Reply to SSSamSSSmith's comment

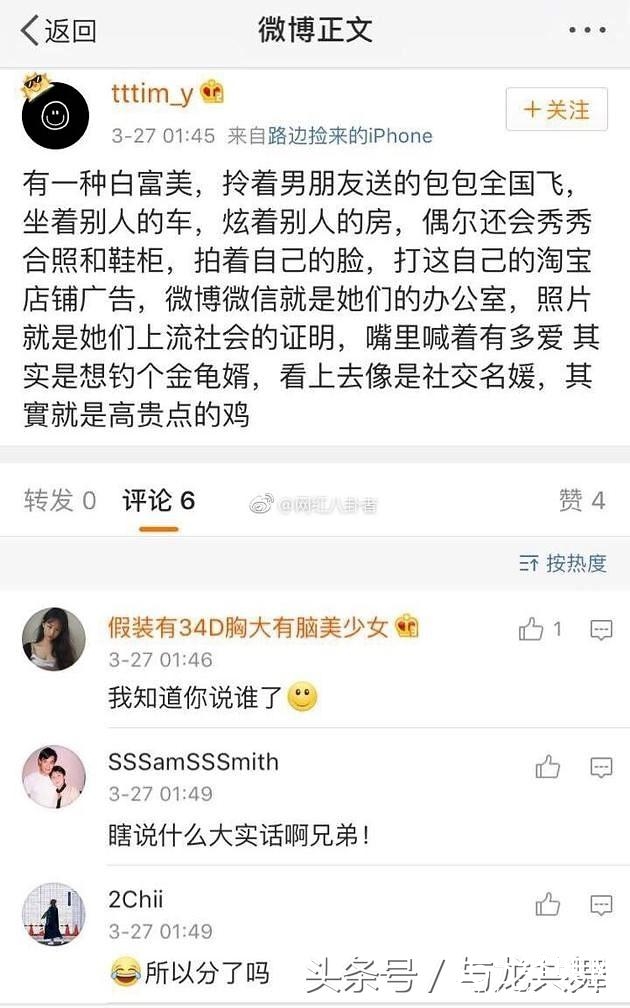click(x=601, y=767)
